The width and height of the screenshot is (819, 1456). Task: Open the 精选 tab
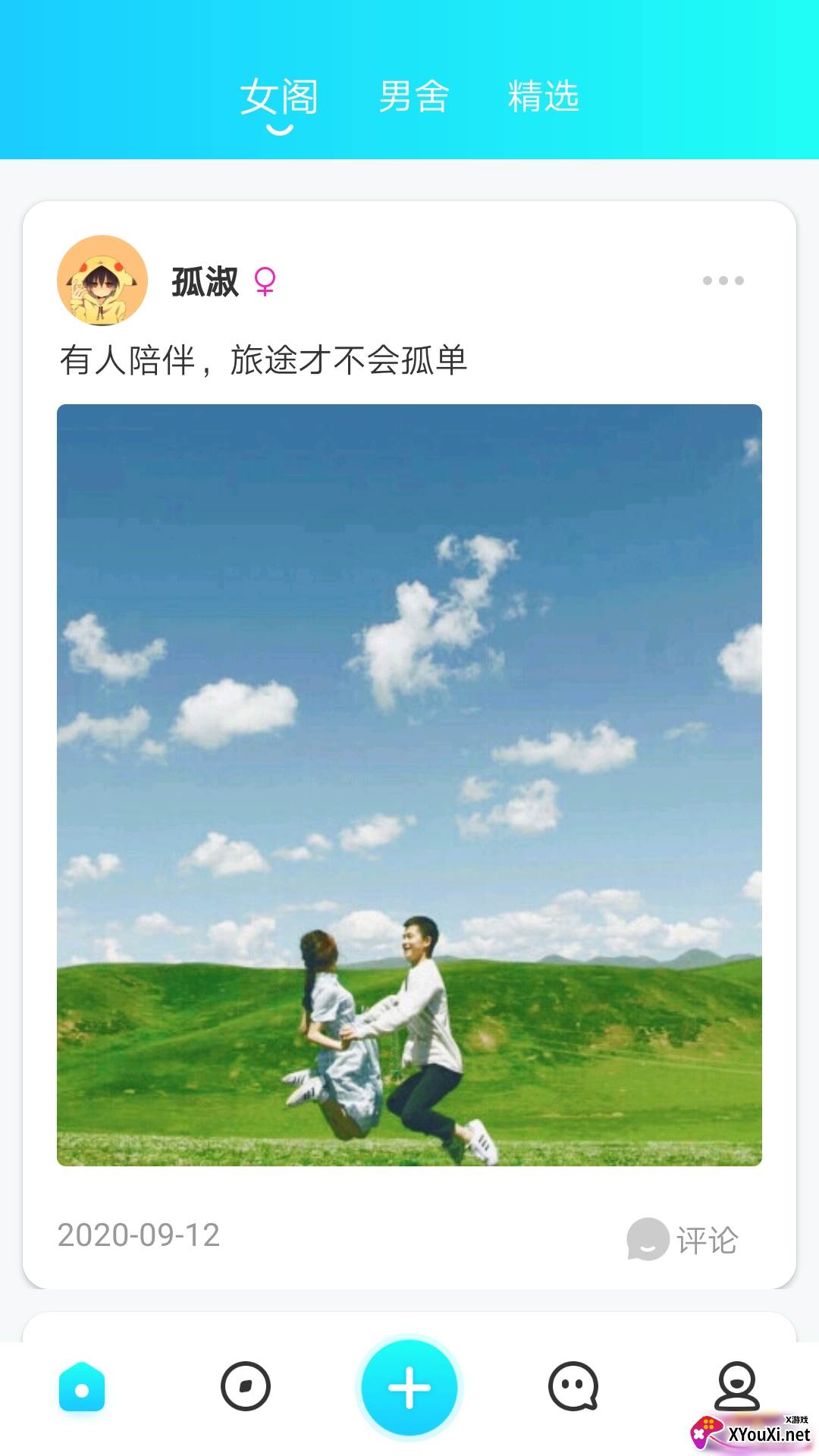[543, 97]
